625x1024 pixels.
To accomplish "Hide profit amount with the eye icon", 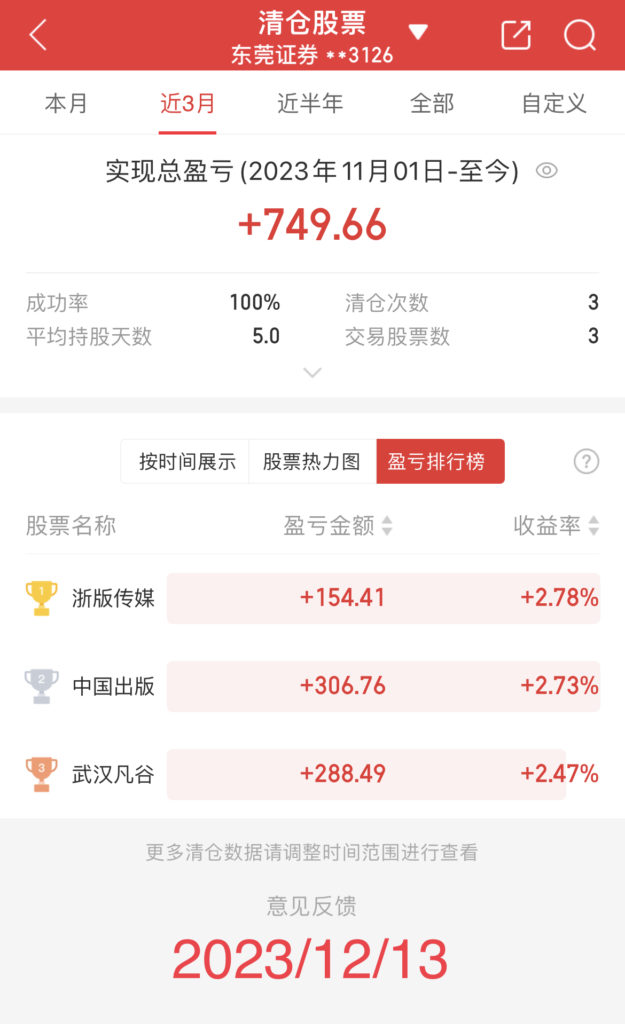I will [x=547, y=171].
